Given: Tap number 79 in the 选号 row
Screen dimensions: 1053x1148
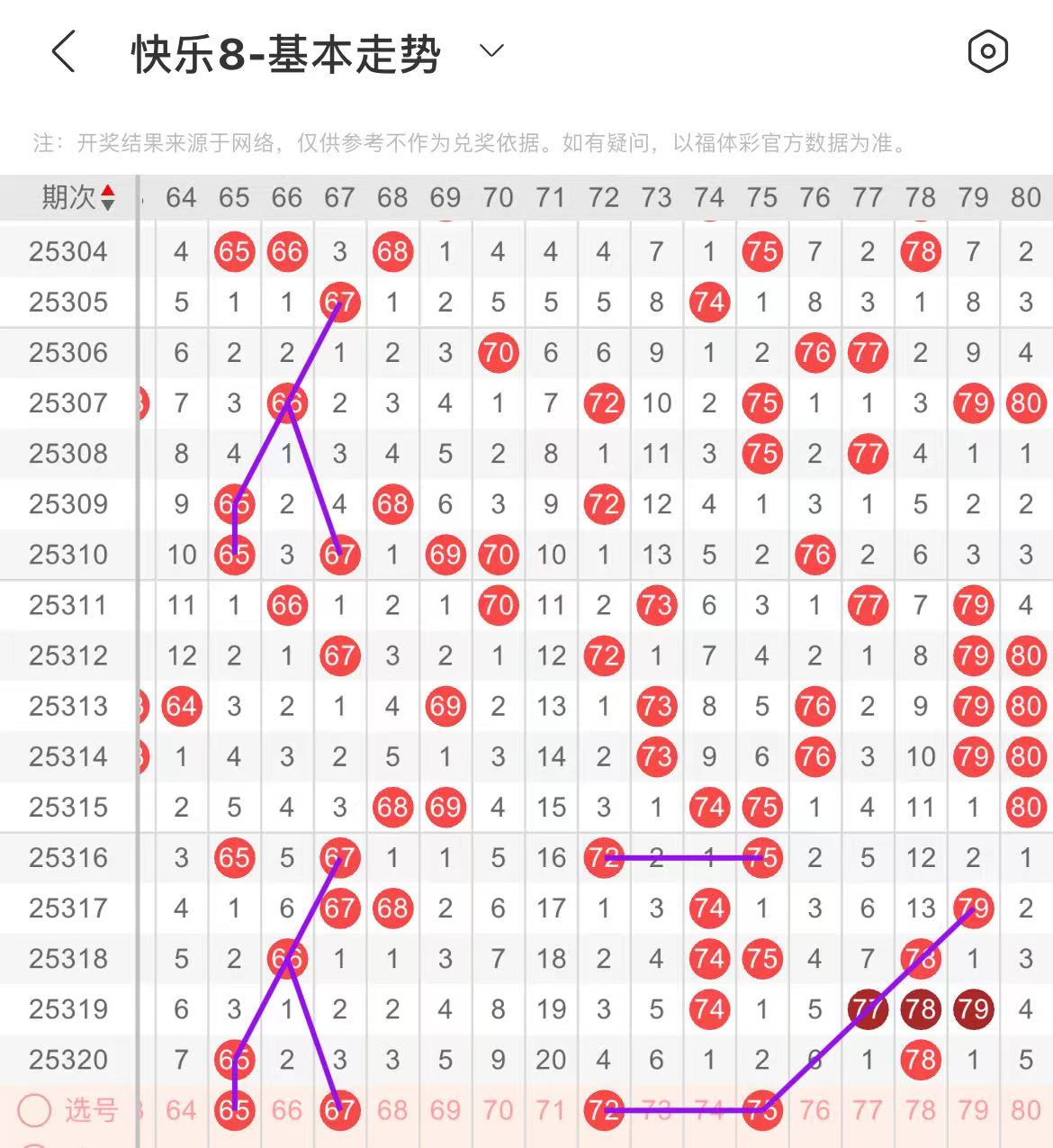Looking at the screenshot, I should pos(973,1110).
